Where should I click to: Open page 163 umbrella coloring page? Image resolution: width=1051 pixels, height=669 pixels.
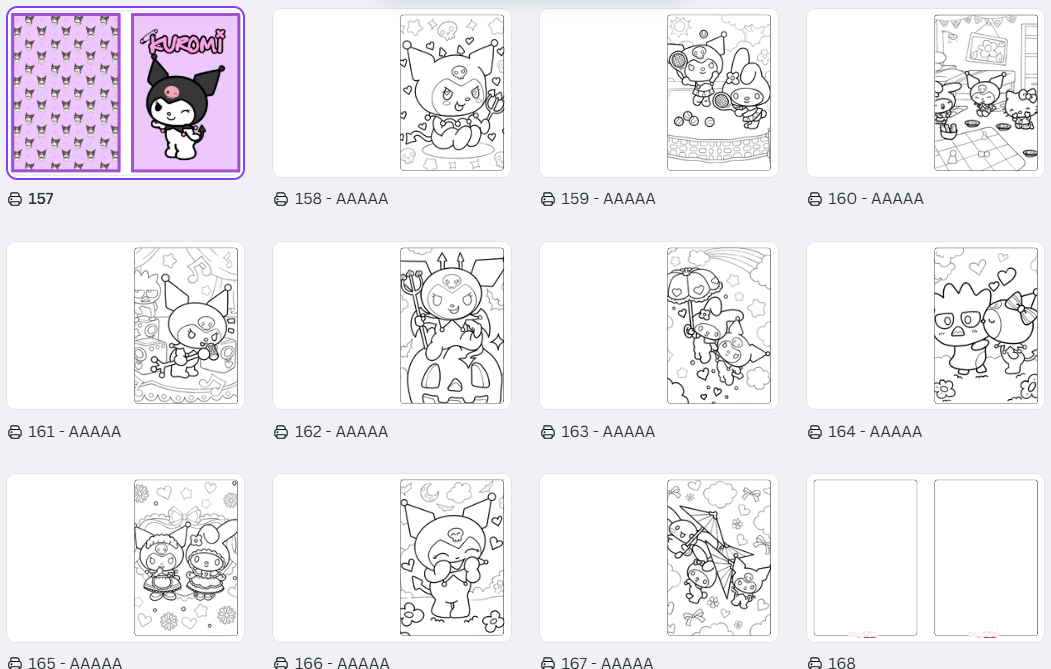659,325
